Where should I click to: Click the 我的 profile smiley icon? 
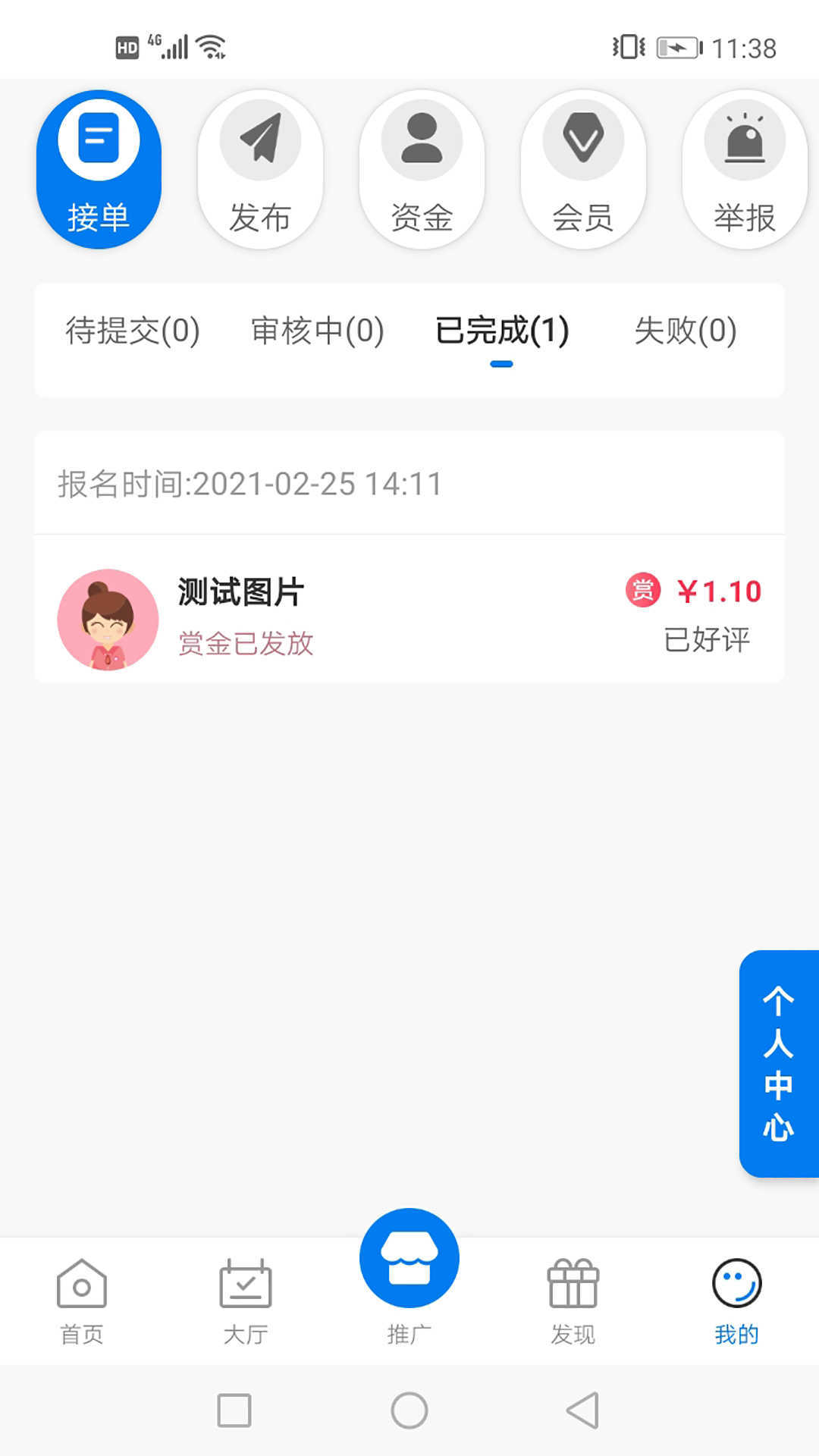(736, 1287)
